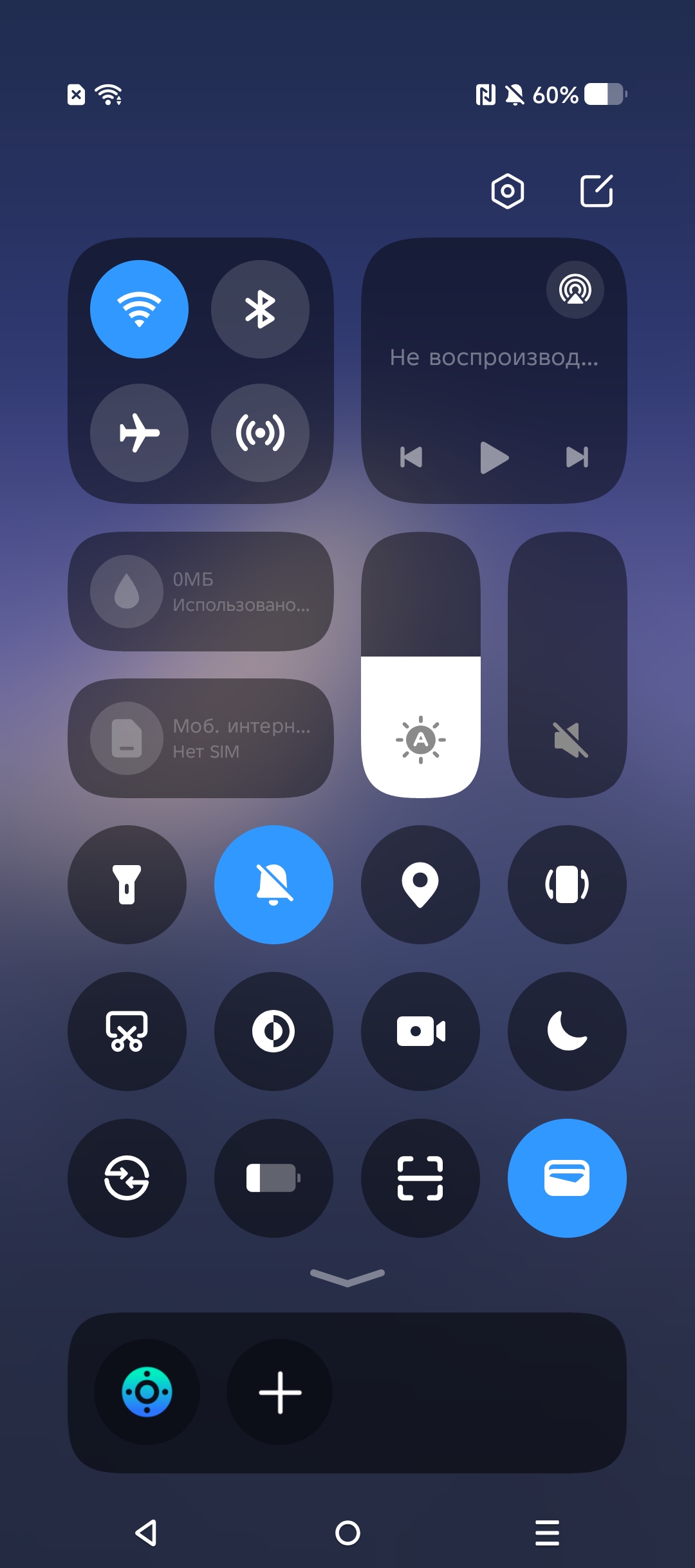This screenshot has width=695, height=1568.
Task: Toggle the mobile internet tile
Action: pyautogui.click(x=201, y=738)
